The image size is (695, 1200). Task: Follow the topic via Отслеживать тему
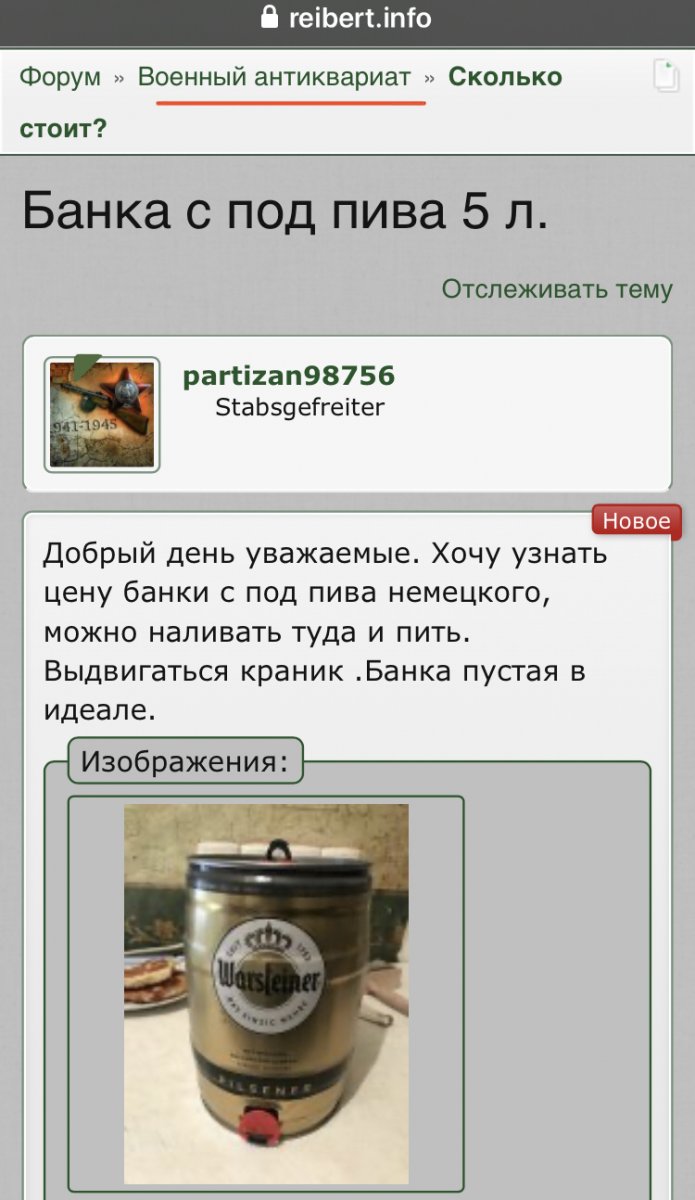(557, 289)
